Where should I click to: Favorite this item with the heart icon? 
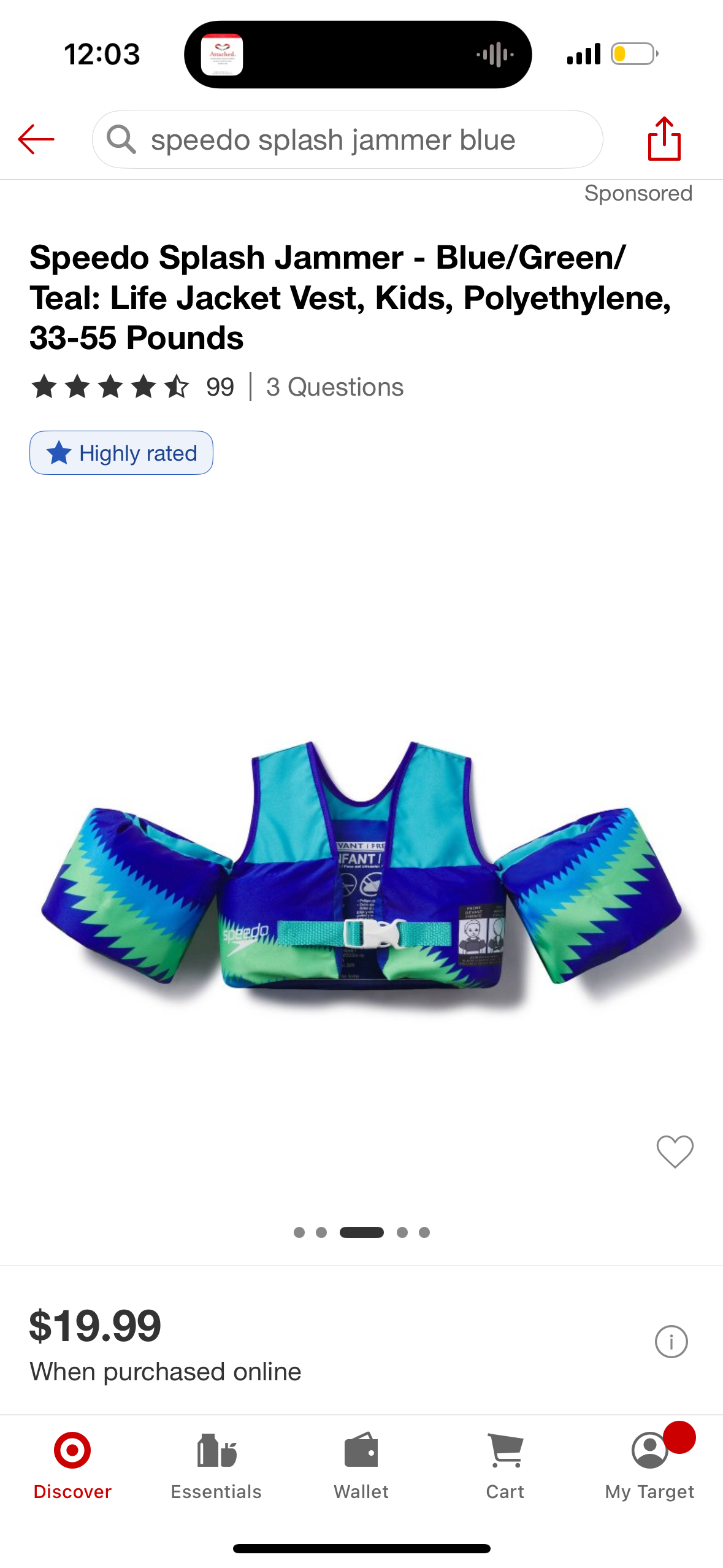pyautogui.click(x=675, y=1151)
